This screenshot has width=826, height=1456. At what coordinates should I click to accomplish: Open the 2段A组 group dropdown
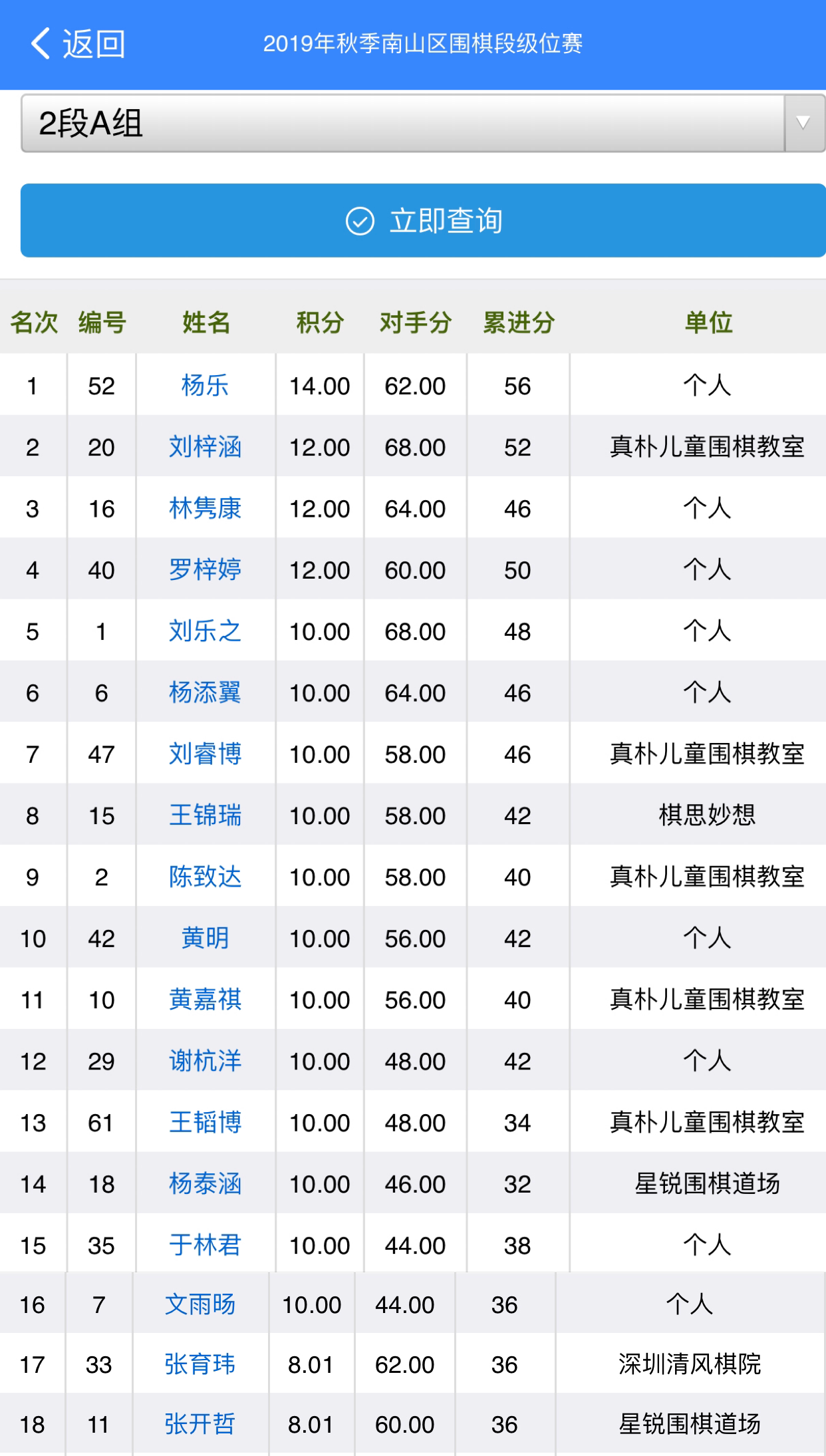pos(422,124)
